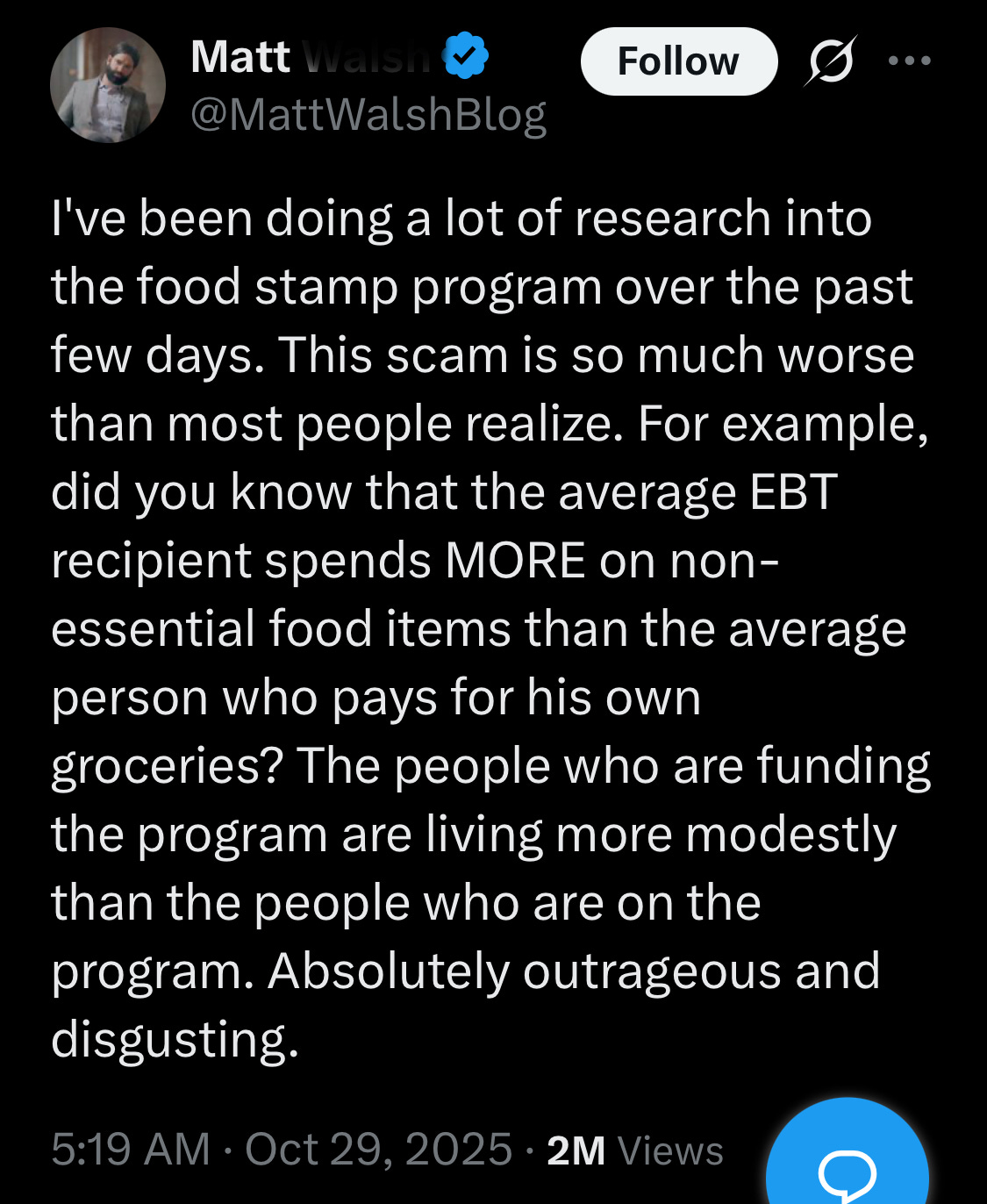Screen dimensions: 987x1204
Task: Open the three-dot overflow menu
Action: (x=909, y=61)
